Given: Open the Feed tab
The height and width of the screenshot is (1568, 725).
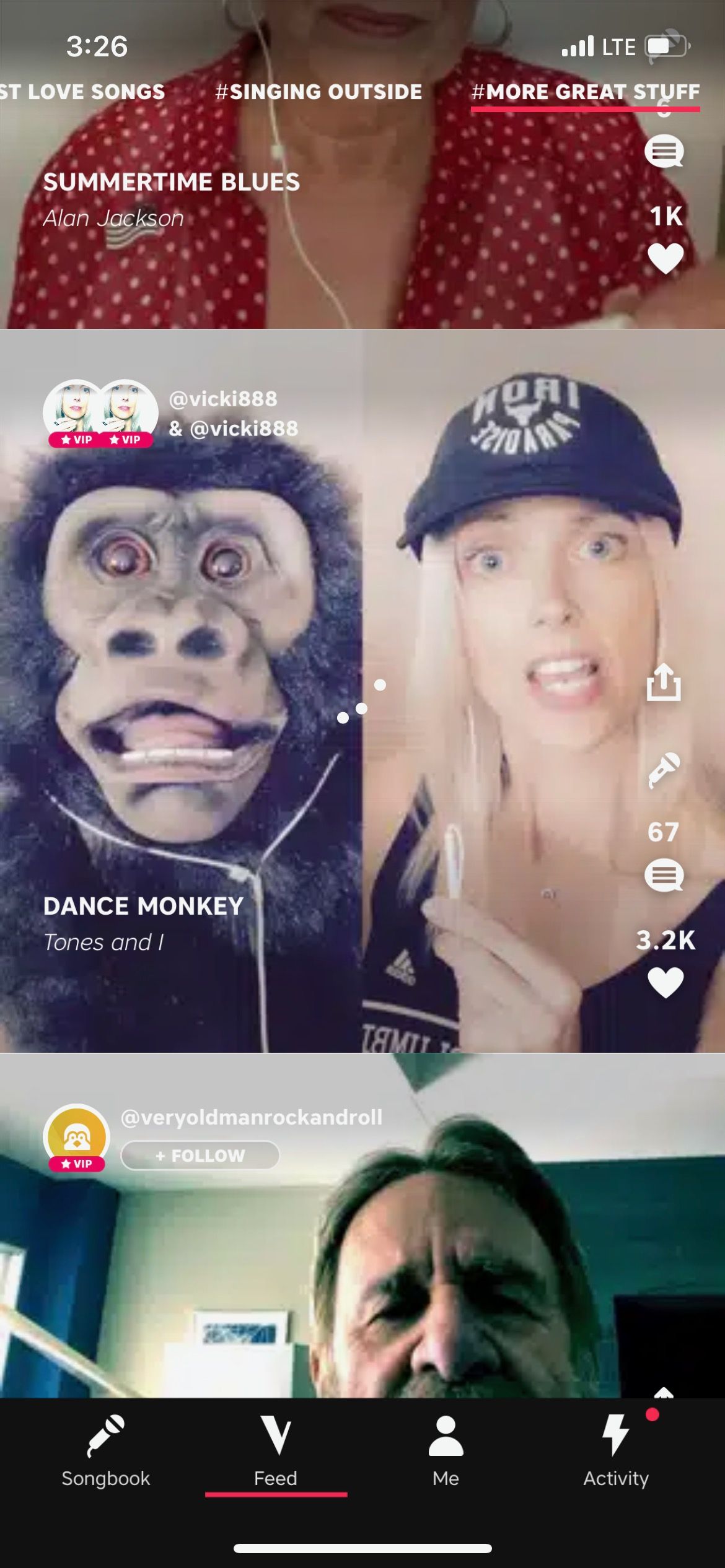Looking at the screenshot, I should tap(276, 1451).
